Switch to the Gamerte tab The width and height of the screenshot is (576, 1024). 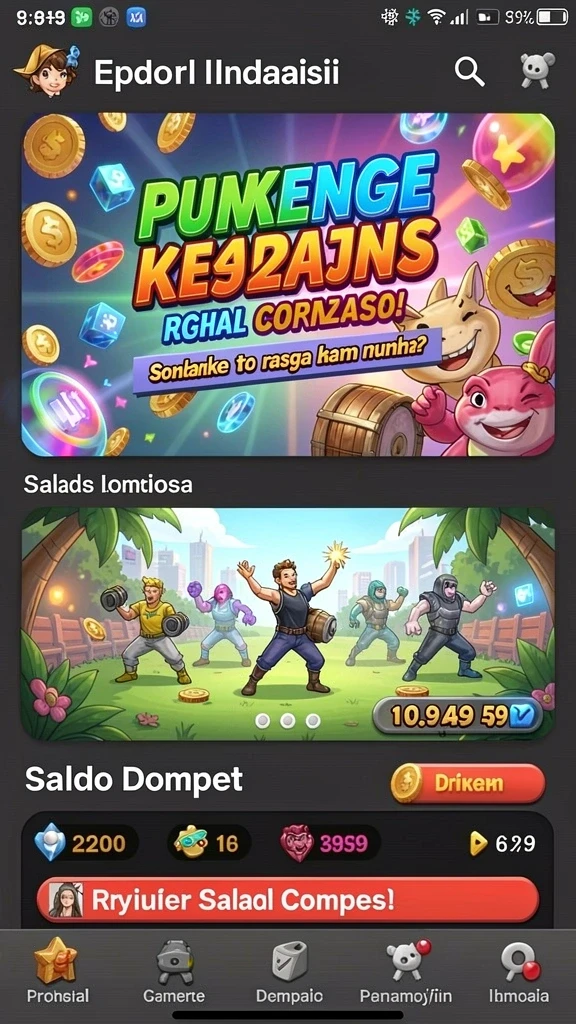(174, 972)
